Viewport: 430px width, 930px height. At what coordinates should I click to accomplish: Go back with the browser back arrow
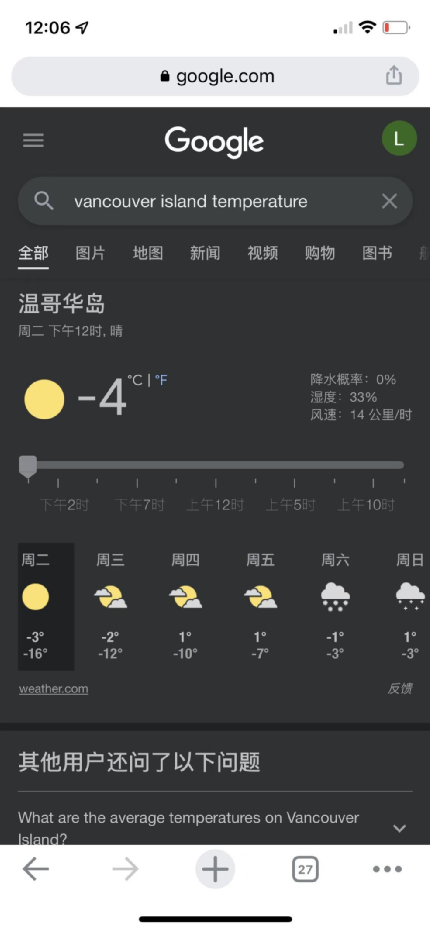click(36, 870)
